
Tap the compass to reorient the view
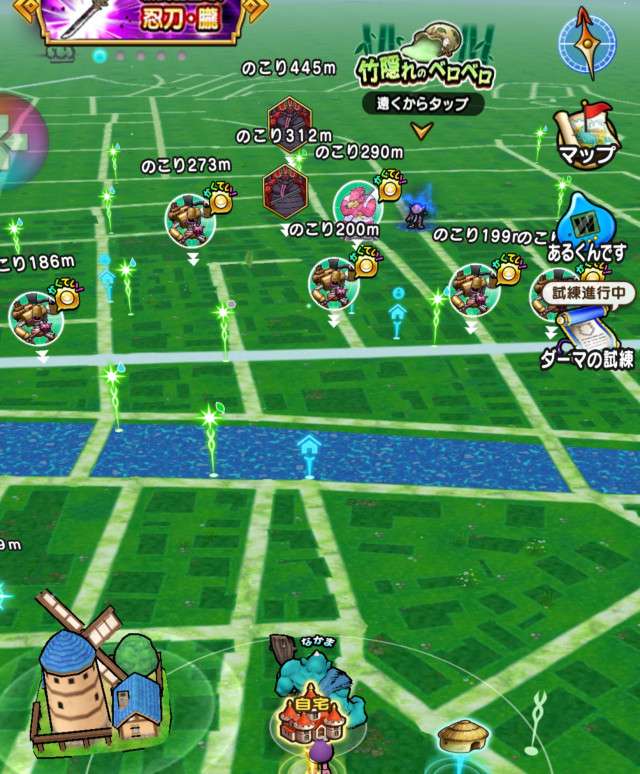[587, 41]
